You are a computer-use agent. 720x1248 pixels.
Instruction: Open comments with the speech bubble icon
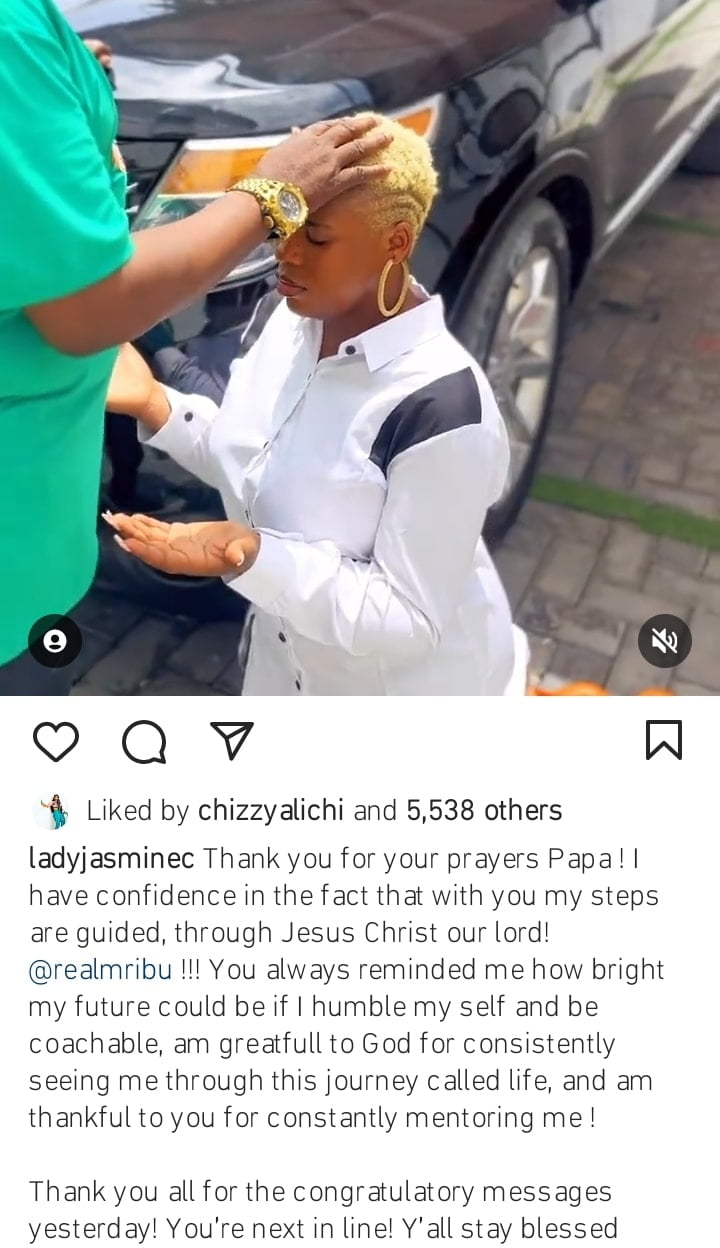point(146,740)
